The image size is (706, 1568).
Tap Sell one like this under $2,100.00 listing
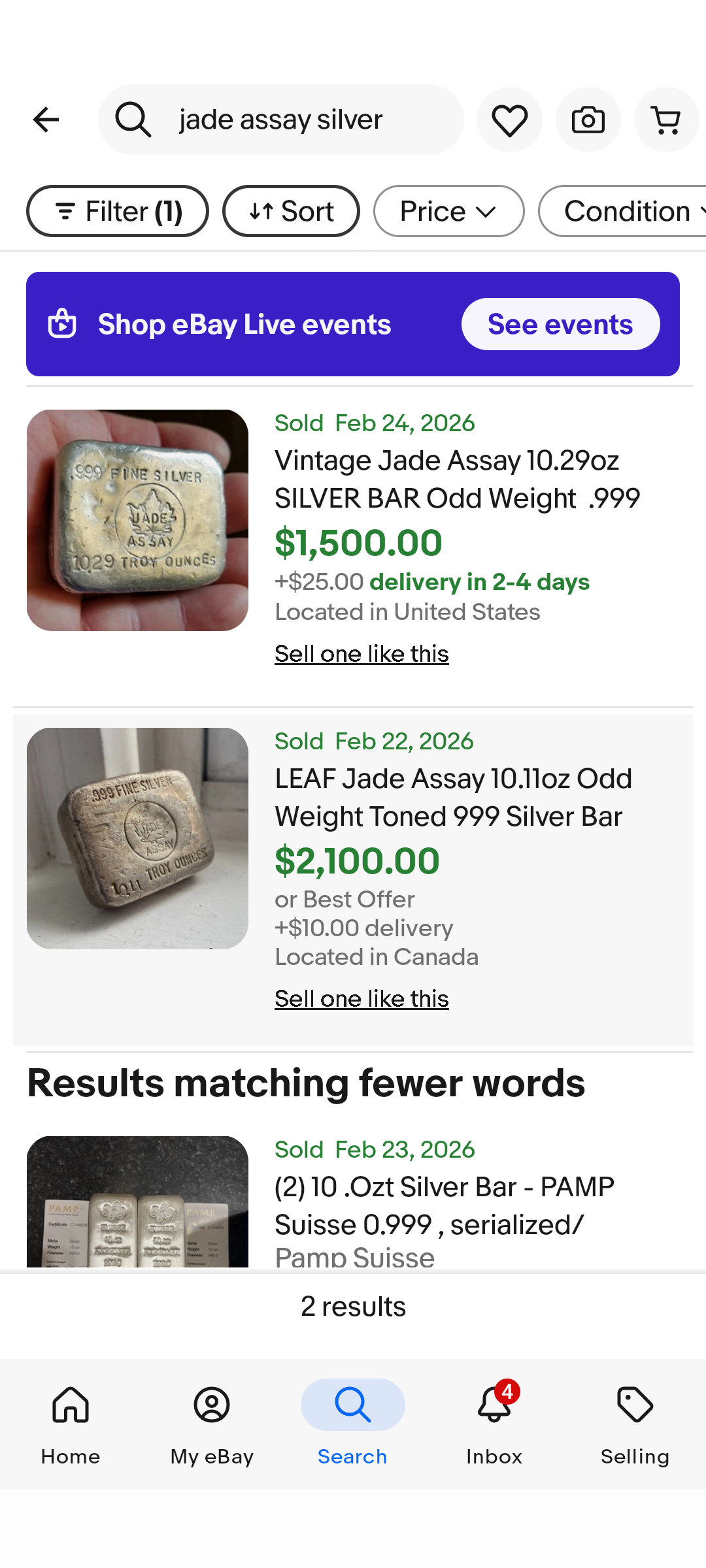pyautogui.click(x=361, y=999)
